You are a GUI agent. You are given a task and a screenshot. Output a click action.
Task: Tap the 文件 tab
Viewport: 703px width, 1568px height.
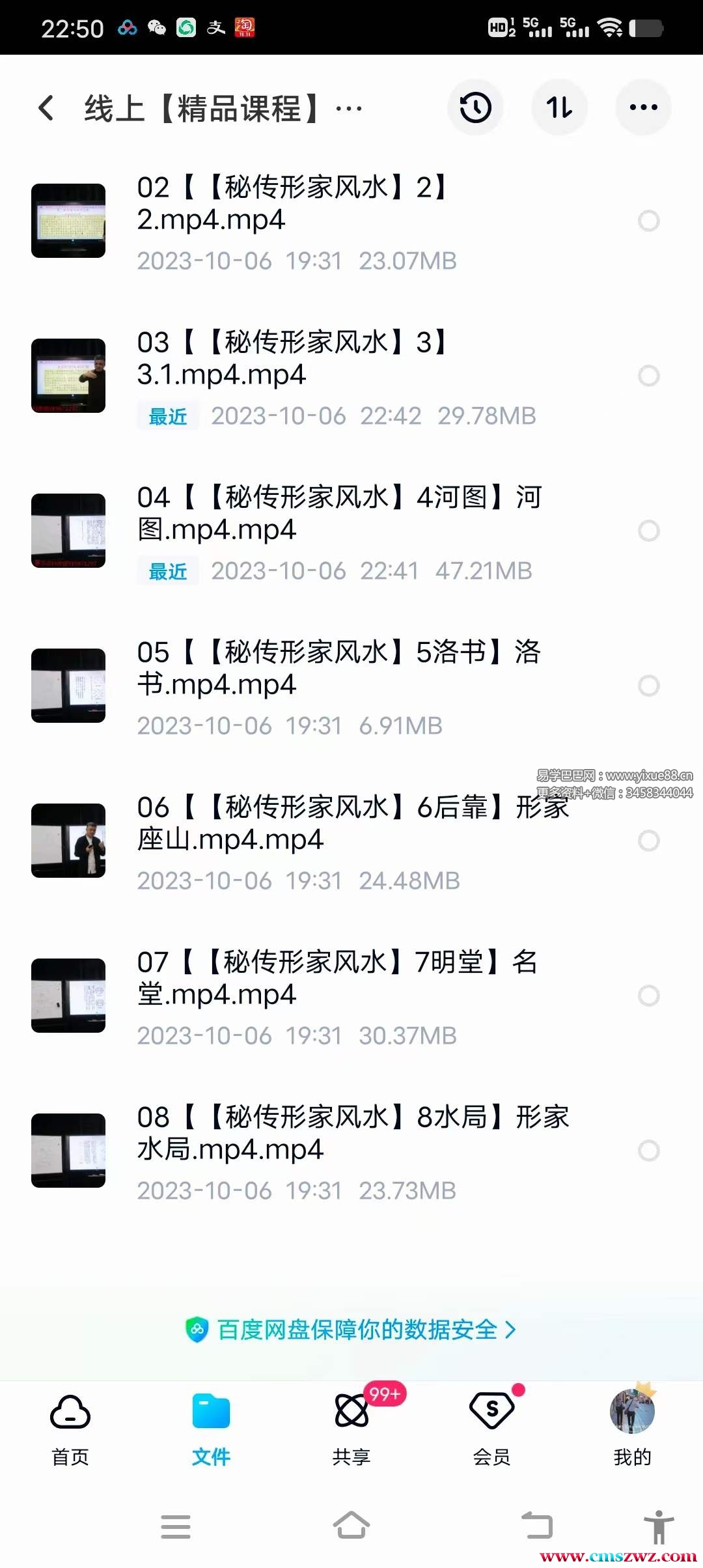(x=211, y=1430)
